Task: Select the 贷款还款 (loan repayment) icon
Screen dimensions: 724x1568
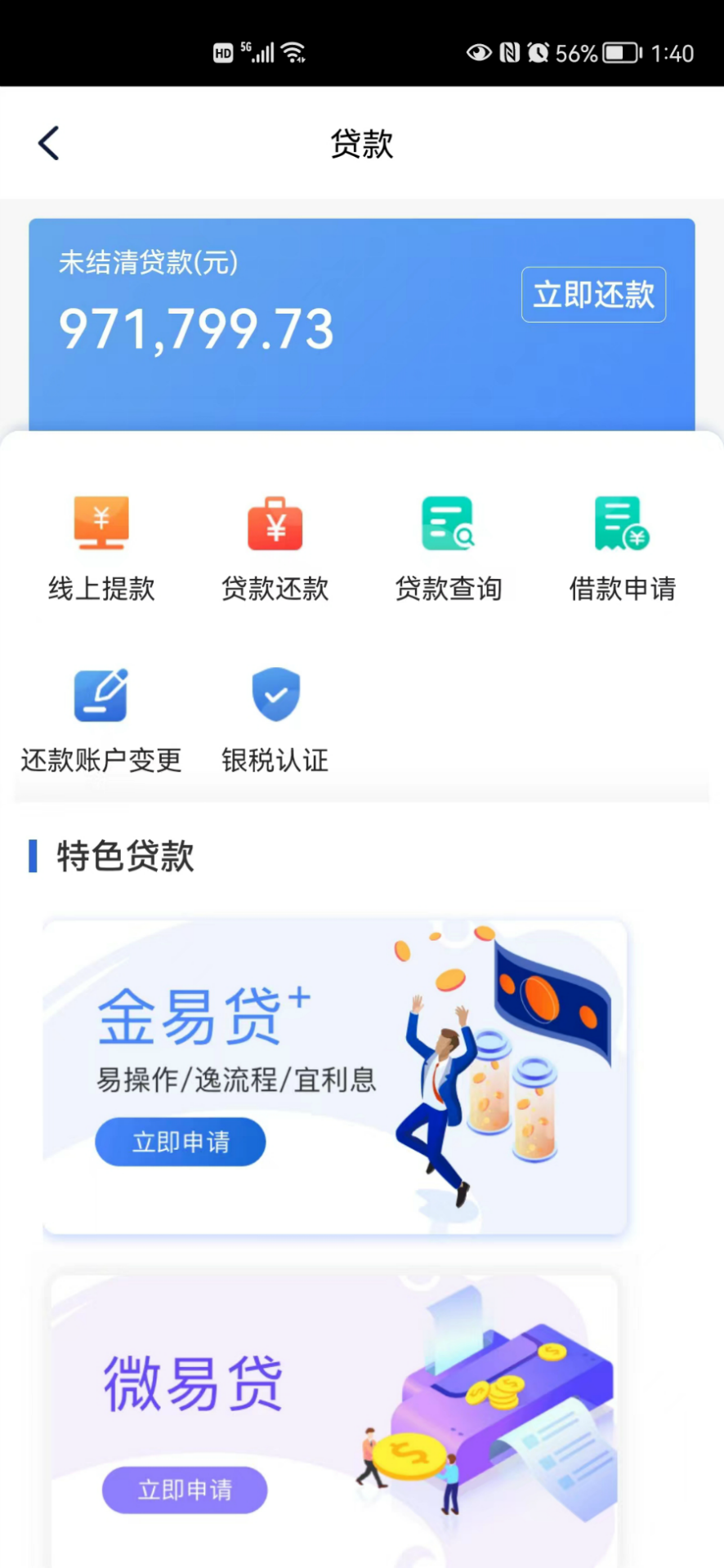Action: pyautogui.click(x=275, y=547)
